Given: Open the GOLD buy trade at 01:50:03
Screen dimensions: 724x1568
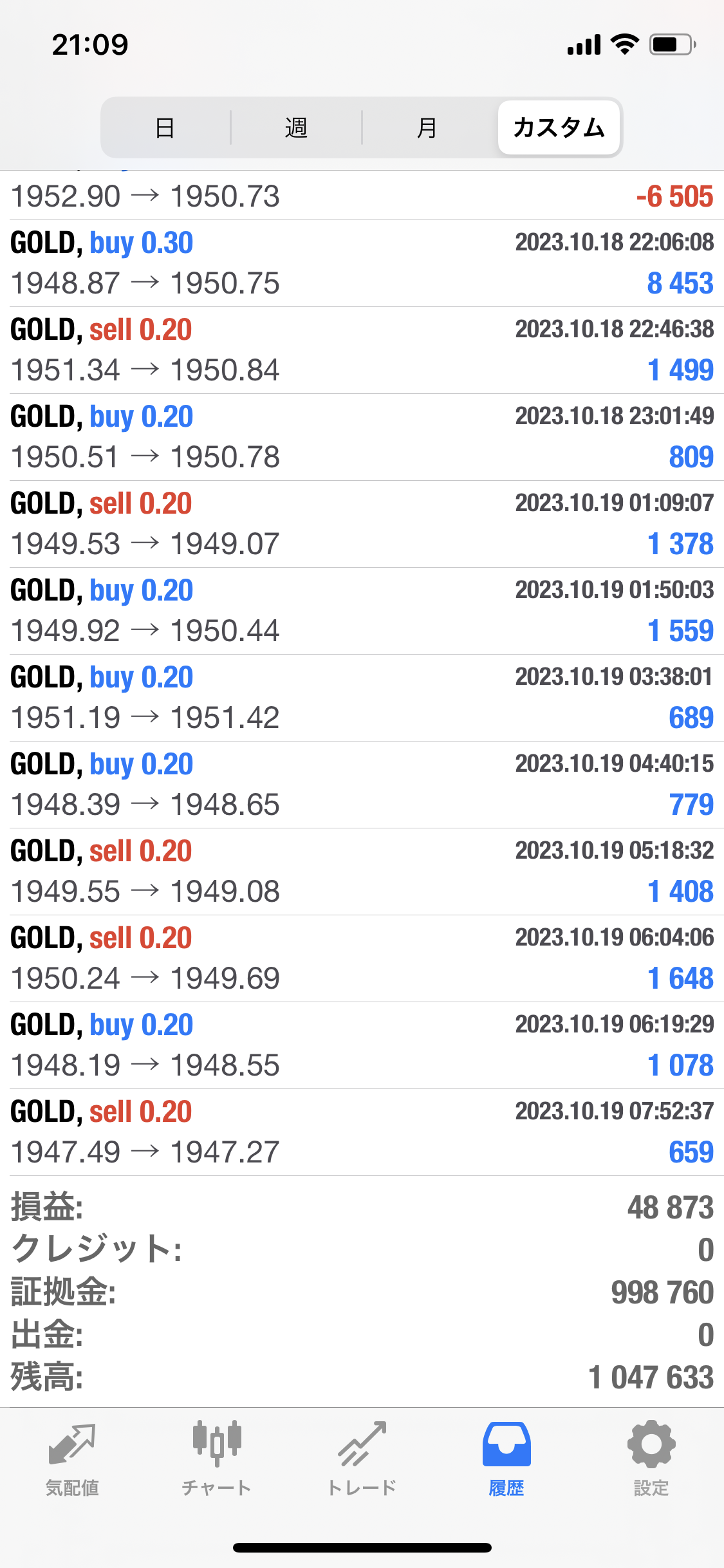Looking at the screenshot, I should [362, 611].
